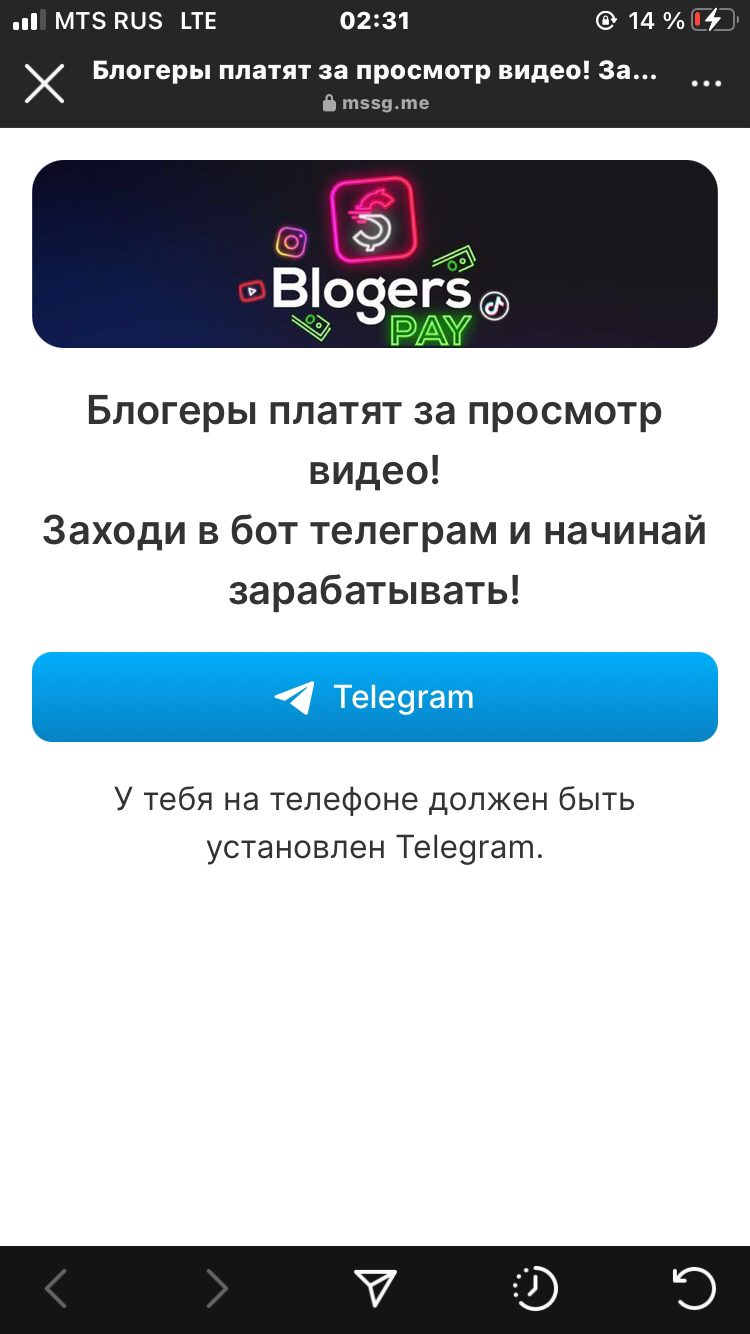
Task: Share this page with the paper plane icon
Action: pos(376,1288)
